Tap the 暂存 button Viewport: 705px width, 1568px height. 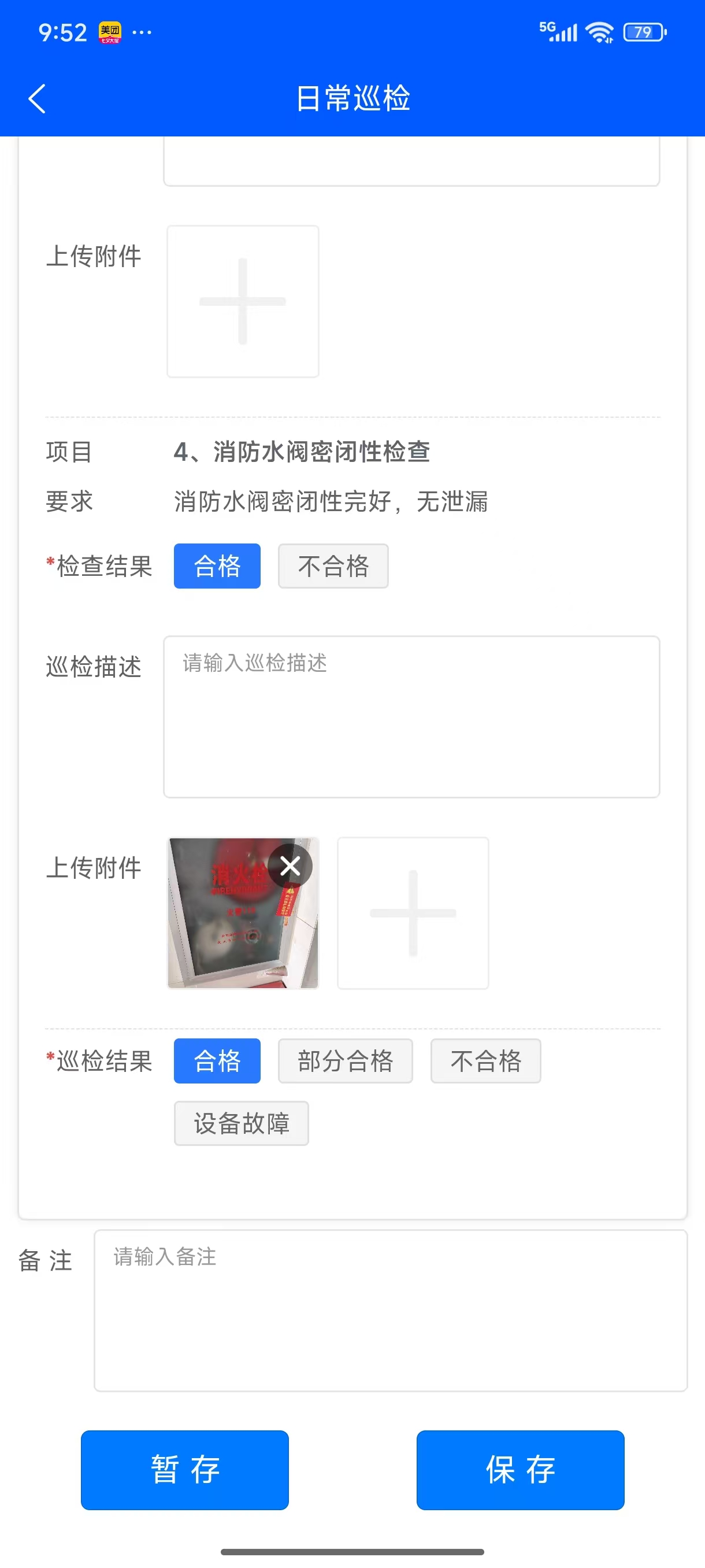[185, 1469]
